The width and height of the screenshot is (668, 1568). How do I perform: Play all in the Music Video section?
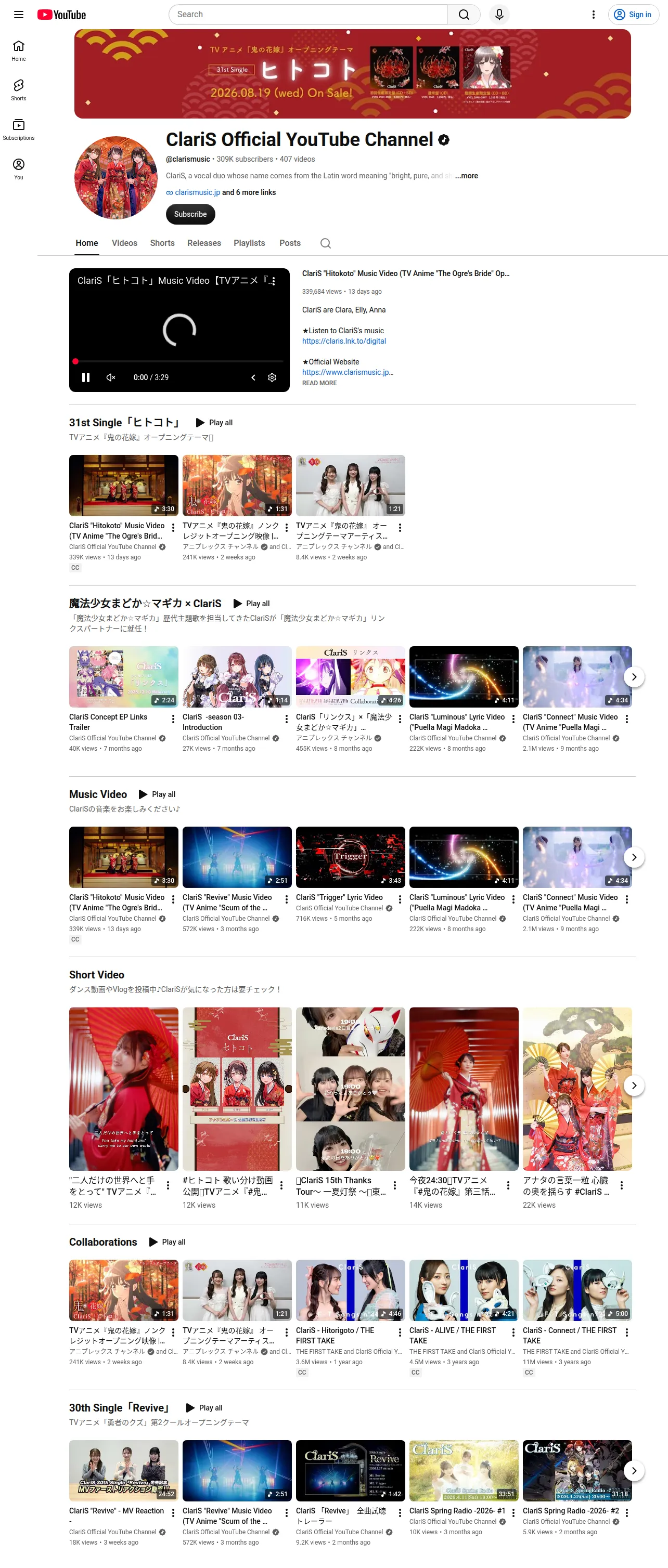click(x=157, y=794)
